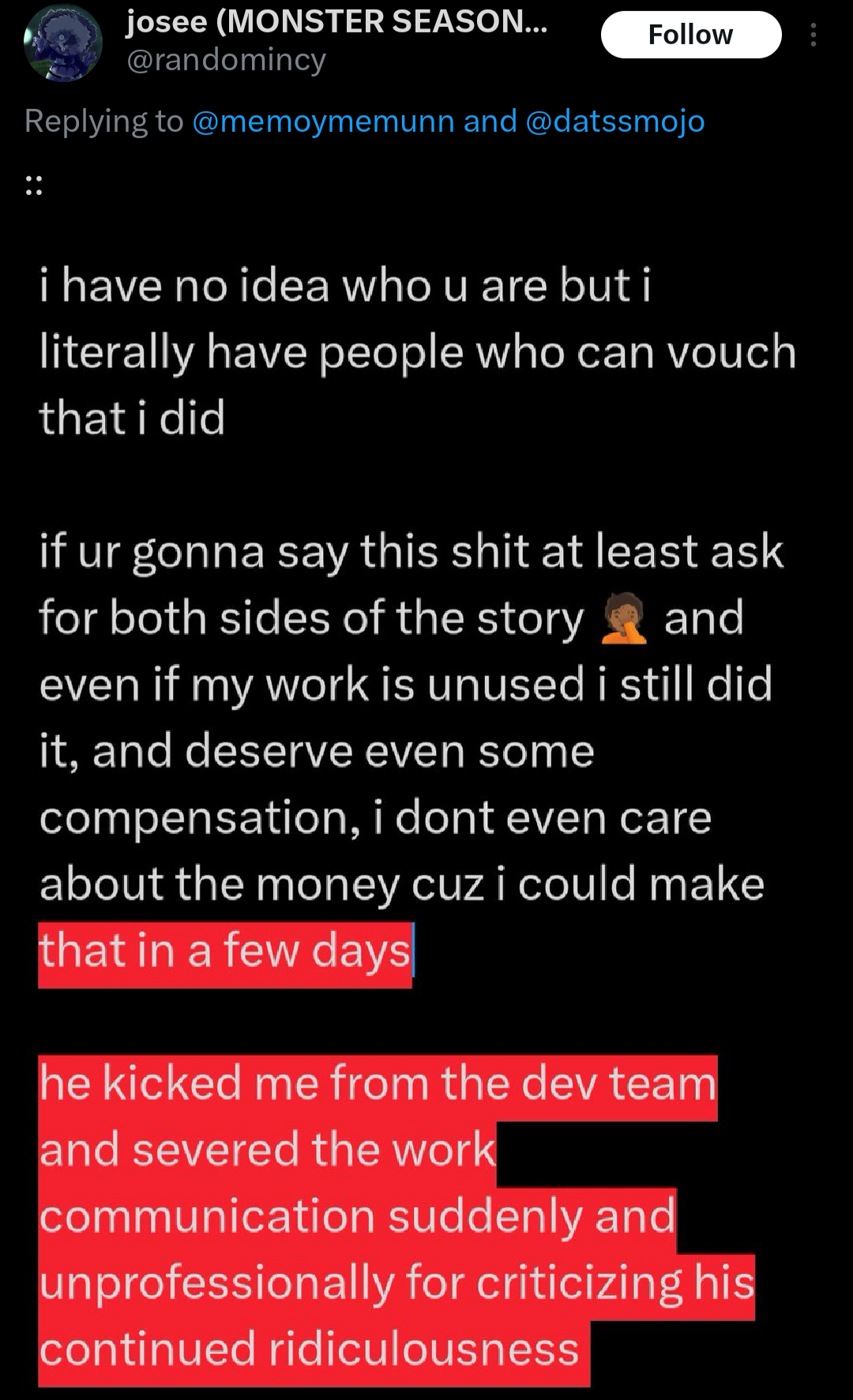Open the @datssmojo mention link
This screenshot has width=853, height=1400.
coord(614,122)
